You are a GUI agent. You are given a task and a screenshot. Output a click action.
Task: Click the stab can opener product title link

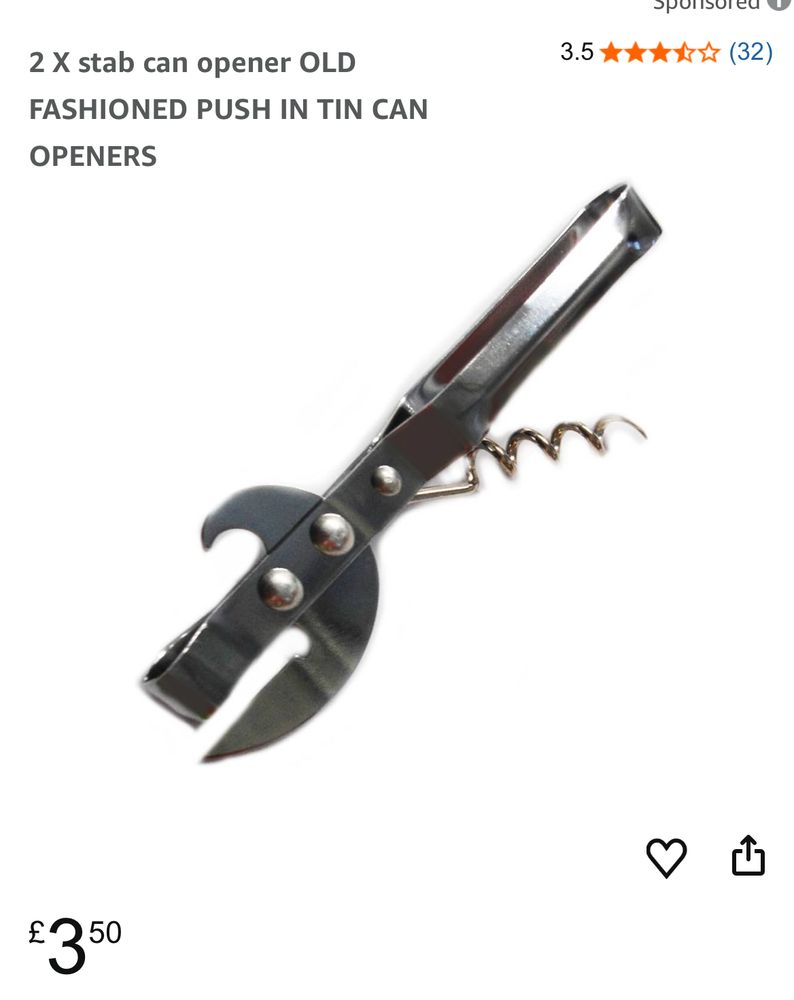pos(228,108)
